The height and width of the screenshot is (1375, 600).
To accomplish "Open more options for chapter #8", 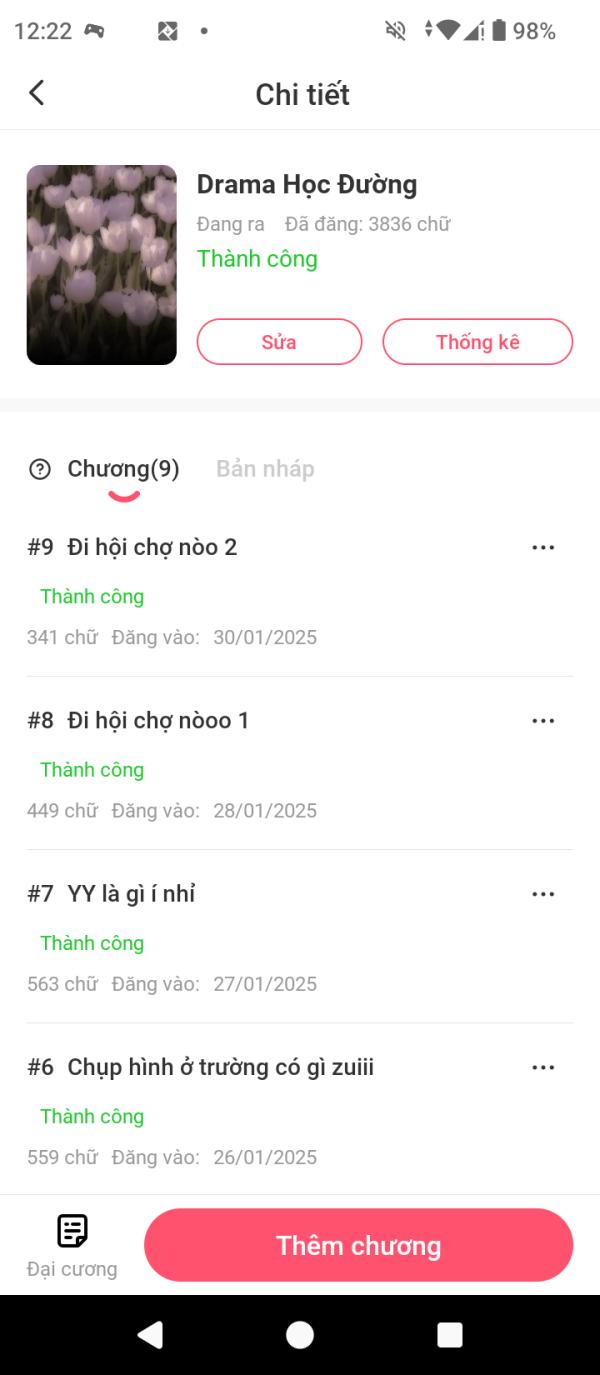I will tap(543, 720).
